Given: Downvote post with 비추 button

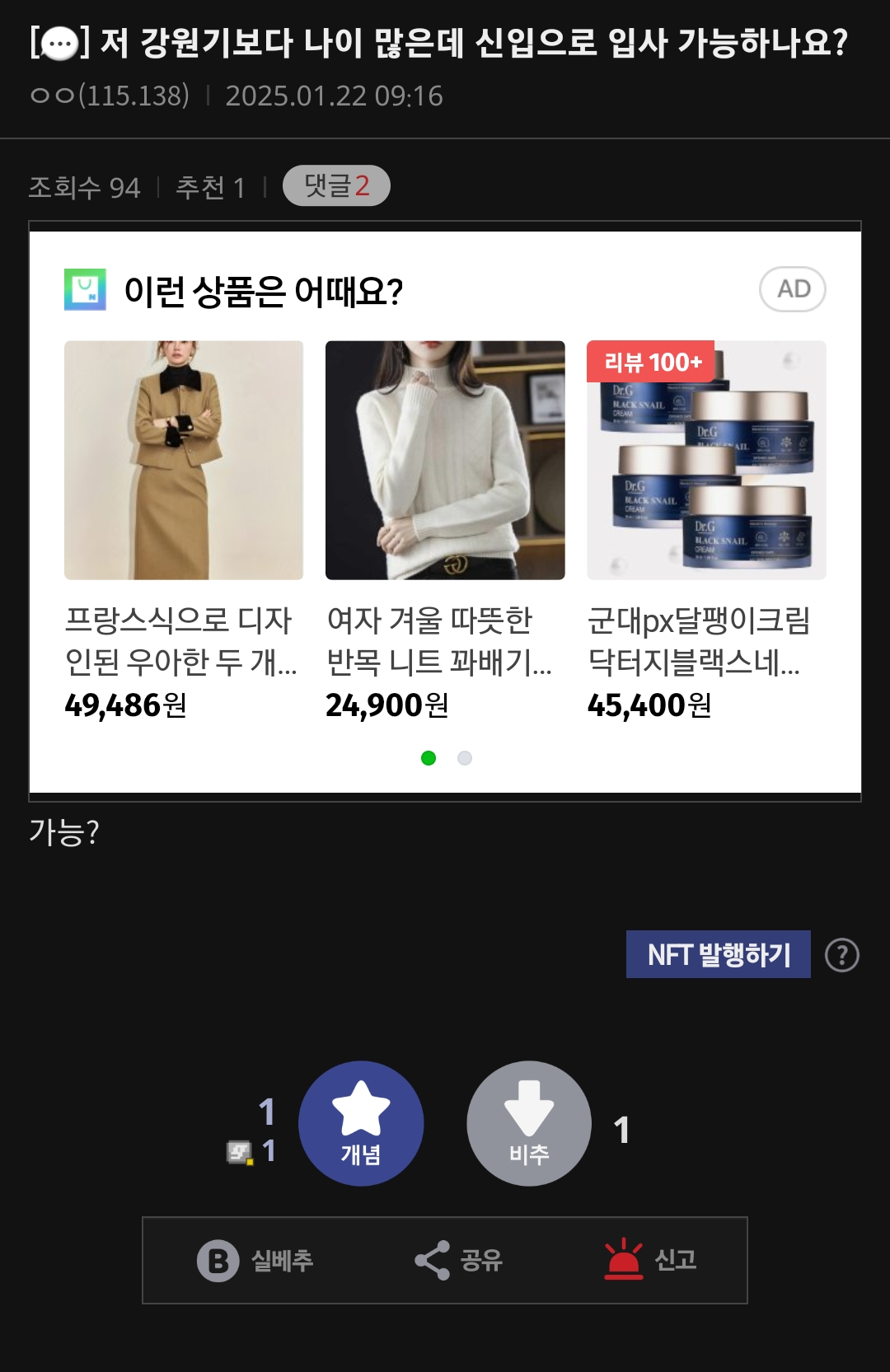Looking at the screenshot, I should pyautogui.click(x=529, y=1123).
